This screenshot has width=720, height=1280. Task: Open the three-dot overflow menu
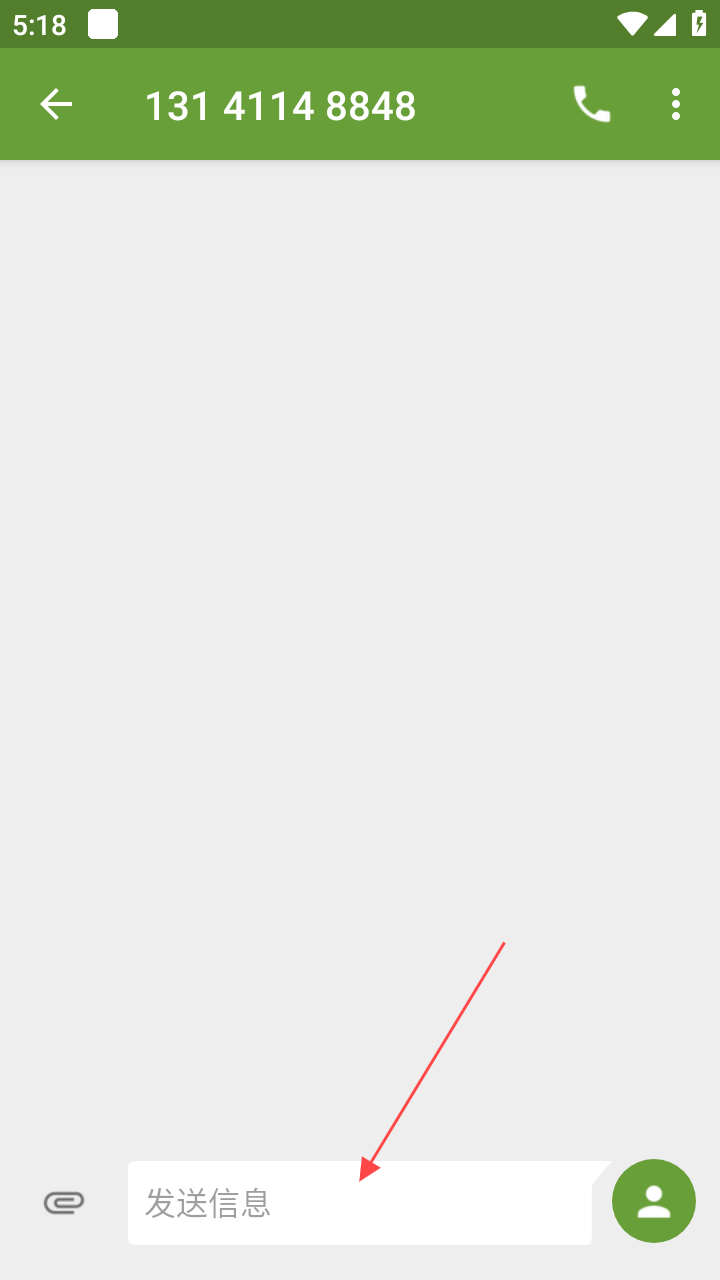676,104
